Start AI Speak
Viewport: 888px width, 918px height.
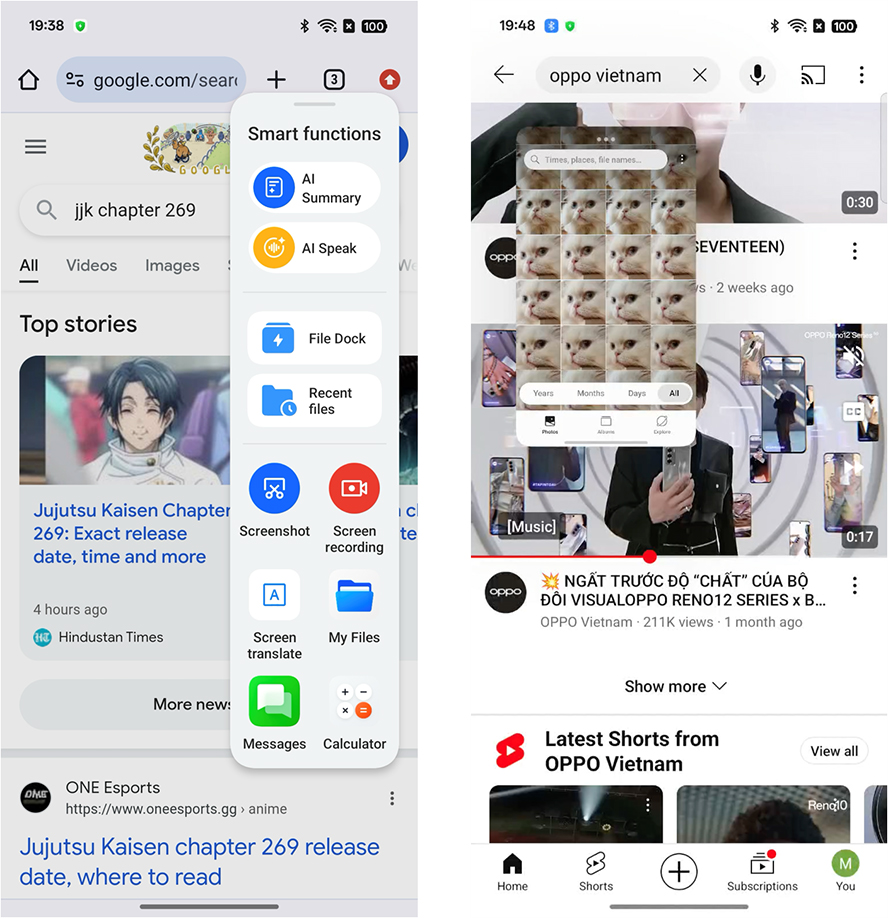point(314,248)
